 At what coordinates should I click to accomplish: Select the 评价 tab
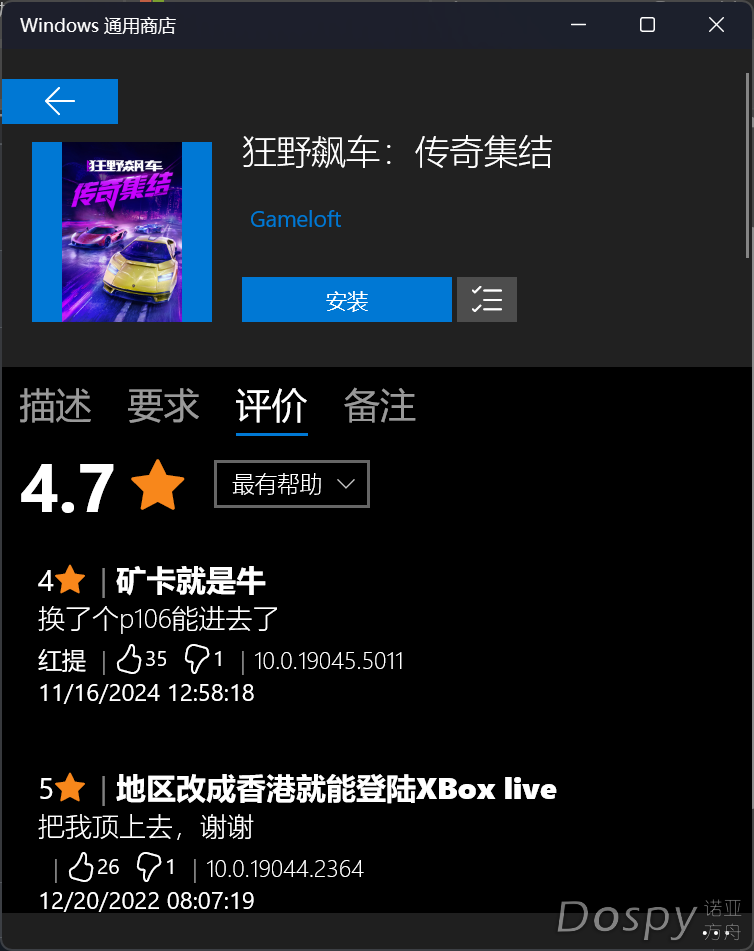click(271, 407)
